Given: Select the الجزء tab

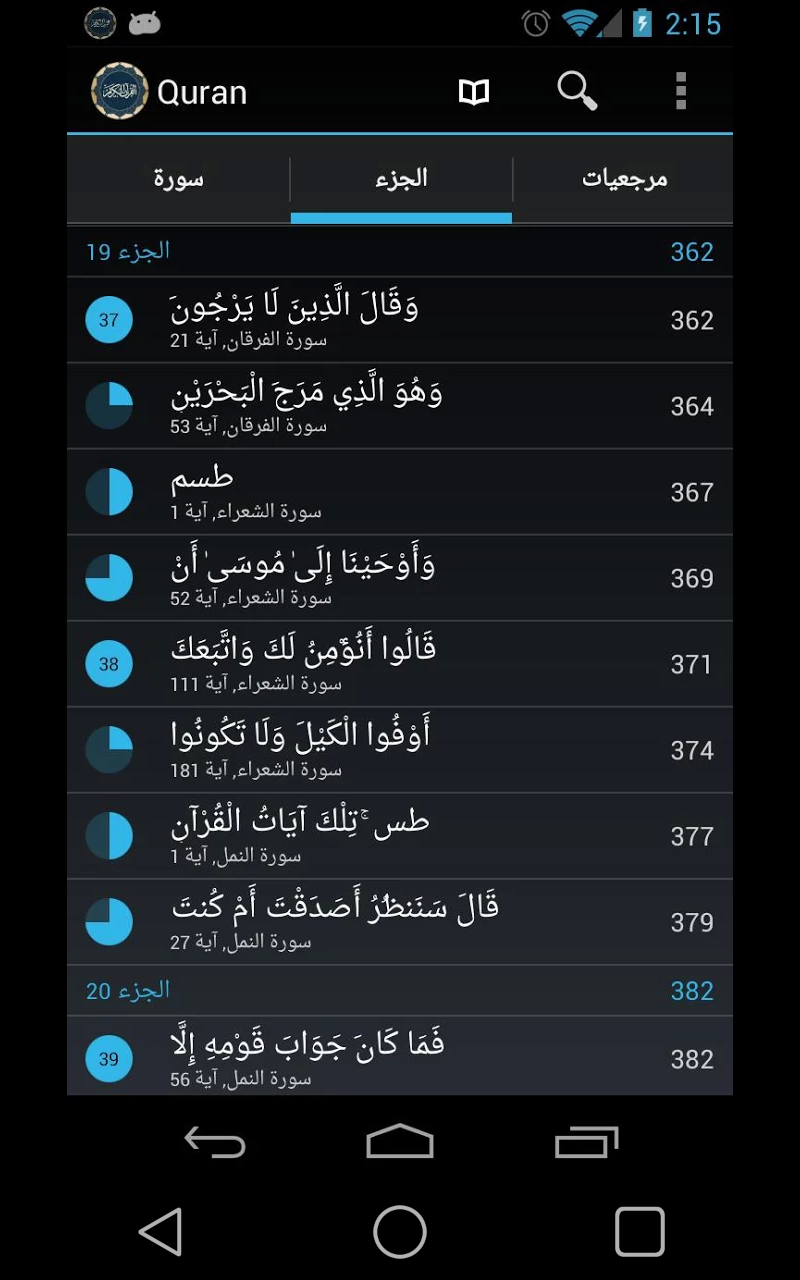Looking at the screenshot, I should pyautogui.click(x=401, y=179).
